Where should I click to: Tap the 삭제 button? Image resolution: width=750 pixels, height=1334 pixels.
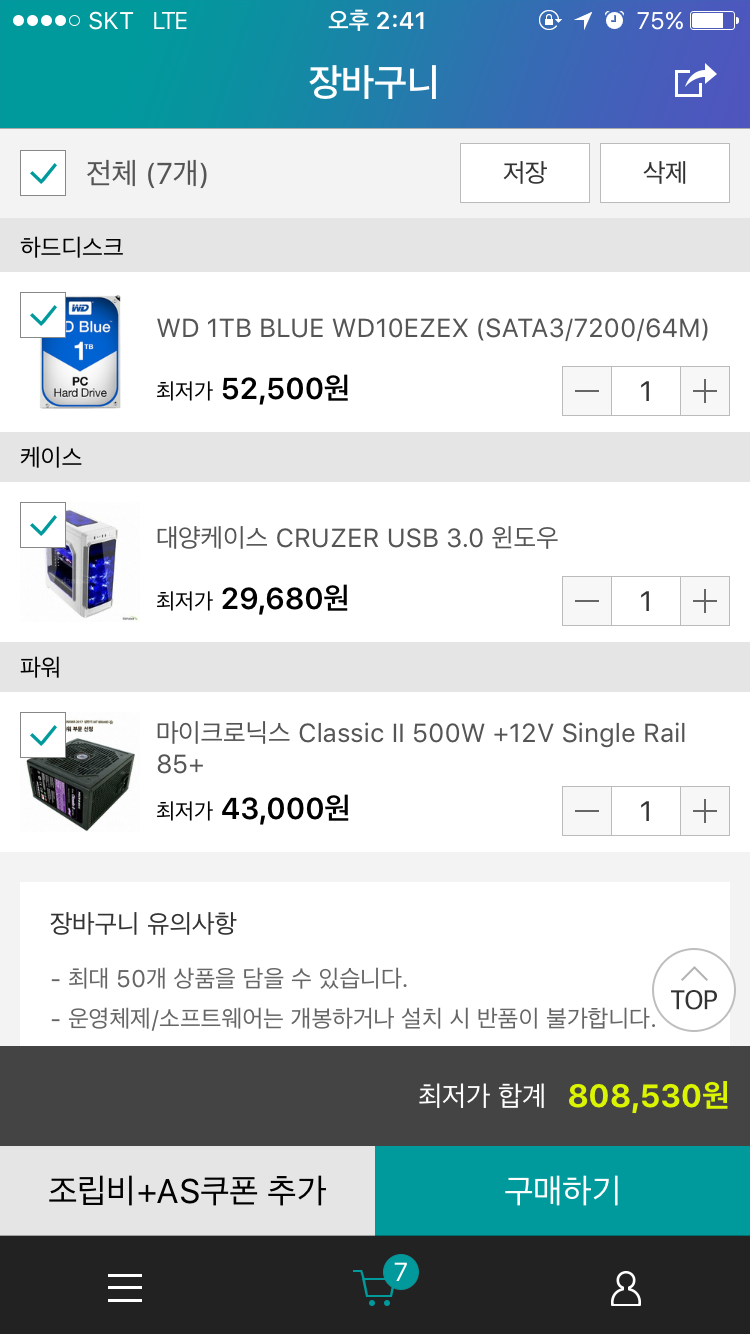(664, 173)
